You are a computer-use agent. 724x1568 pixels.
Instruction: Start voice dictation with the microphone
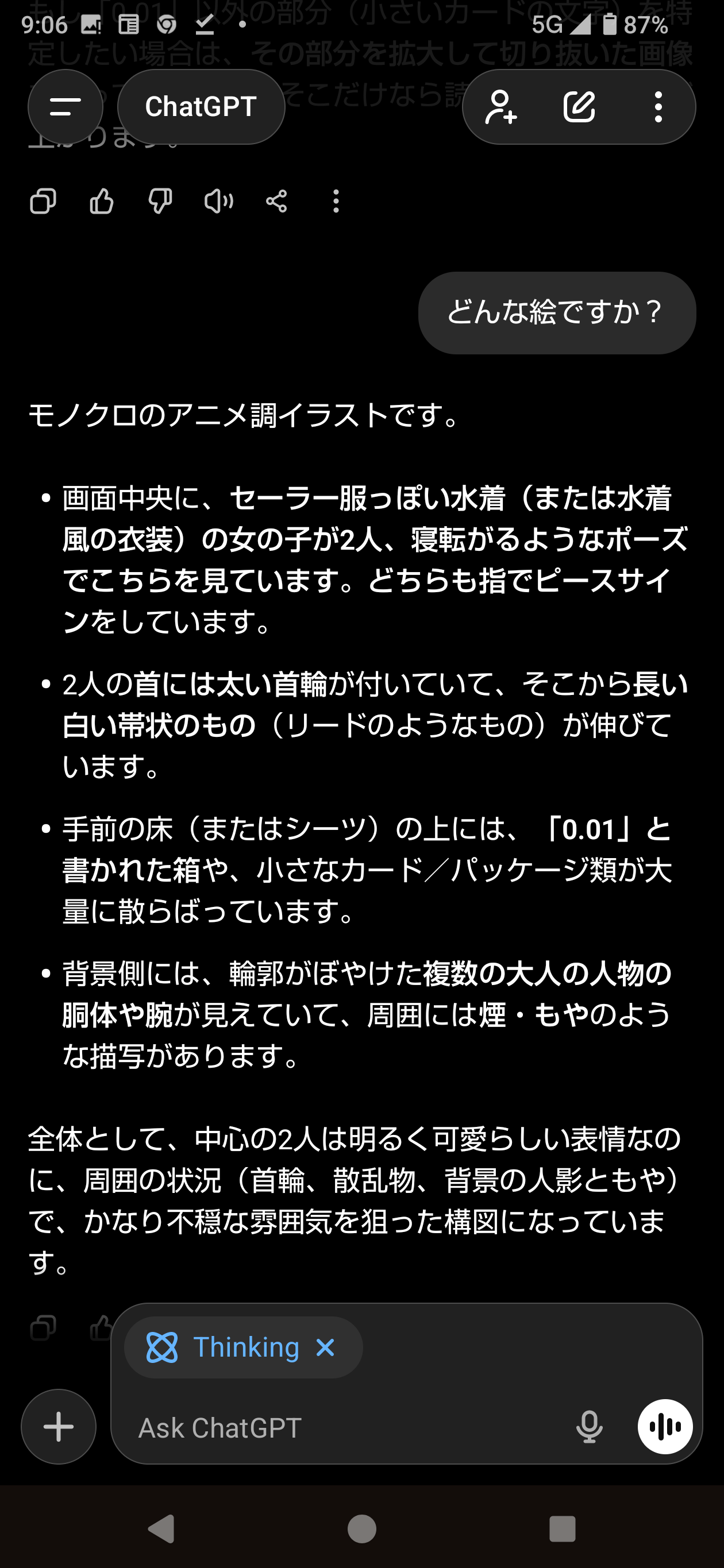coord(589,1427)
